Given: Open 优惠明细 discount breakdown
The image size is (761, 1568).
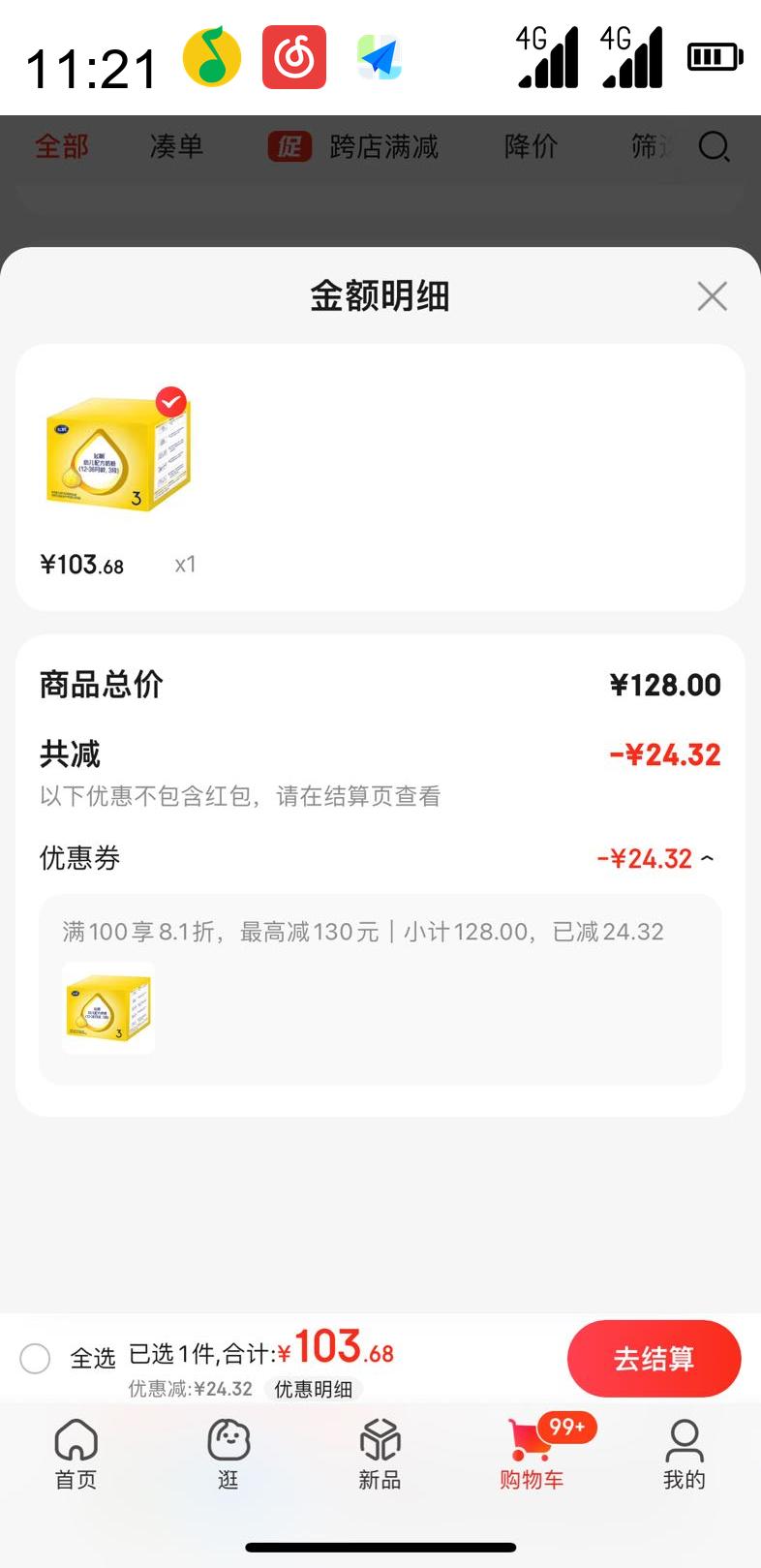Looking at the screenshot, I should click(313, 1389).
